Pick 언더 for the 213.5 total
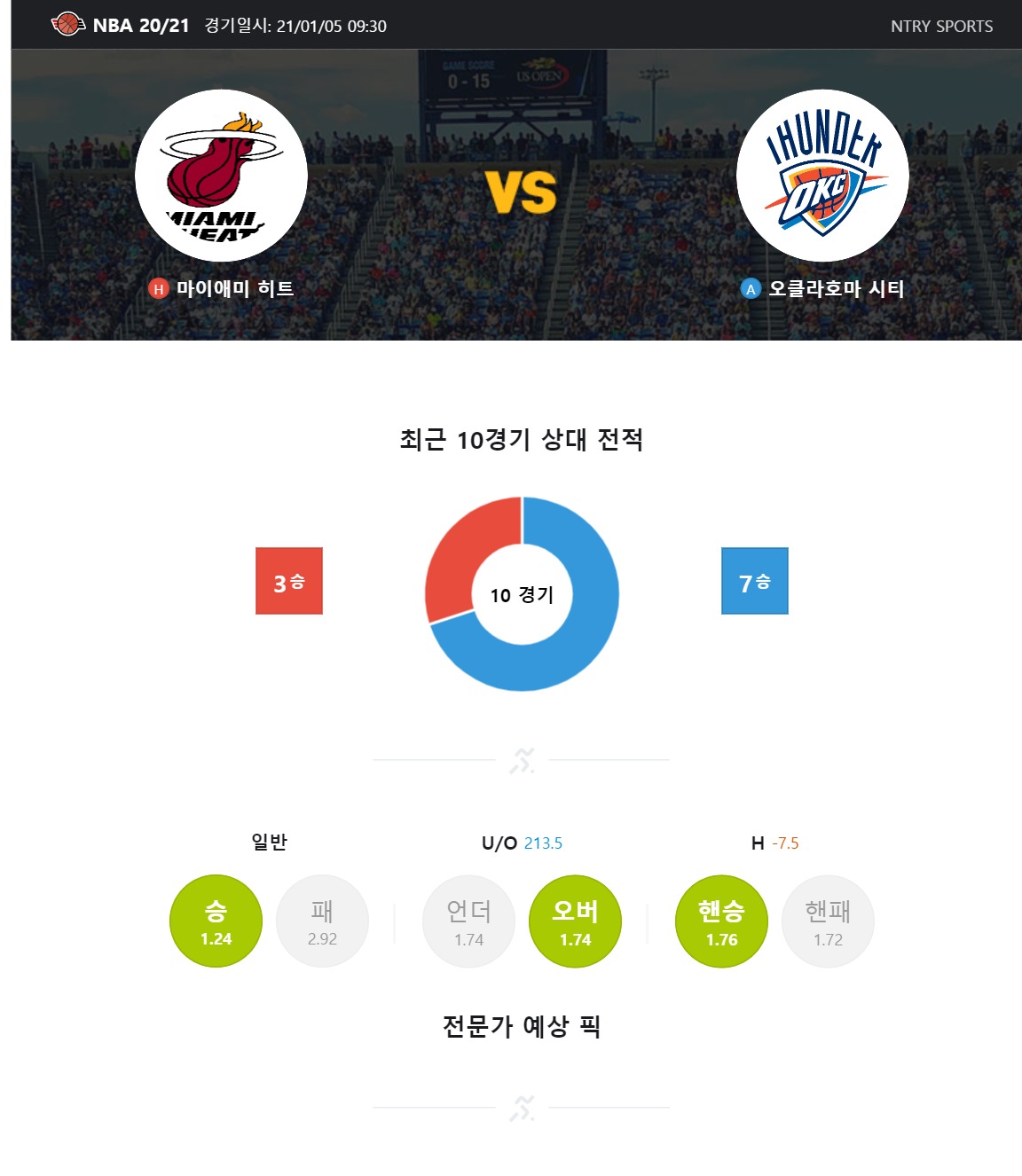Viewport: 1022px width, 1176px height. [468, 921]
